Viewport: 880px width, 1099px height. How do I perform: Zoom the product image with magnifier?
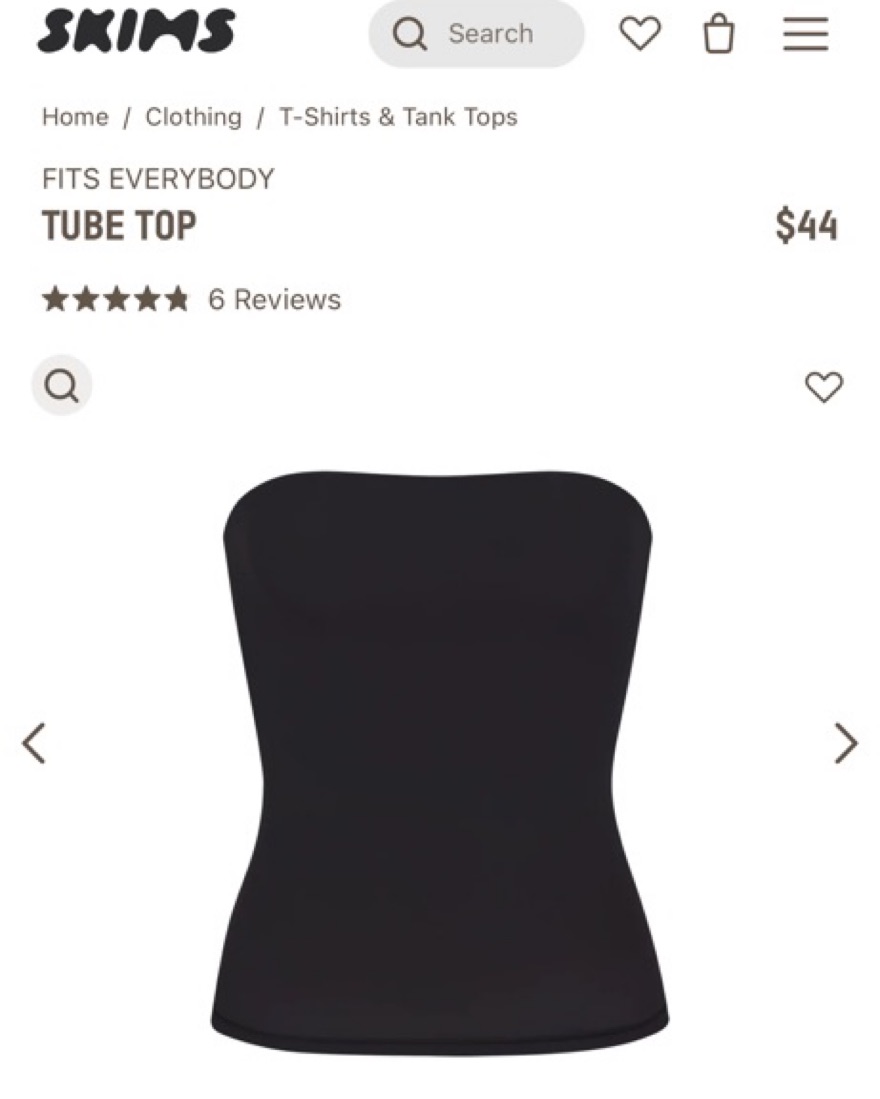(62, 386)
